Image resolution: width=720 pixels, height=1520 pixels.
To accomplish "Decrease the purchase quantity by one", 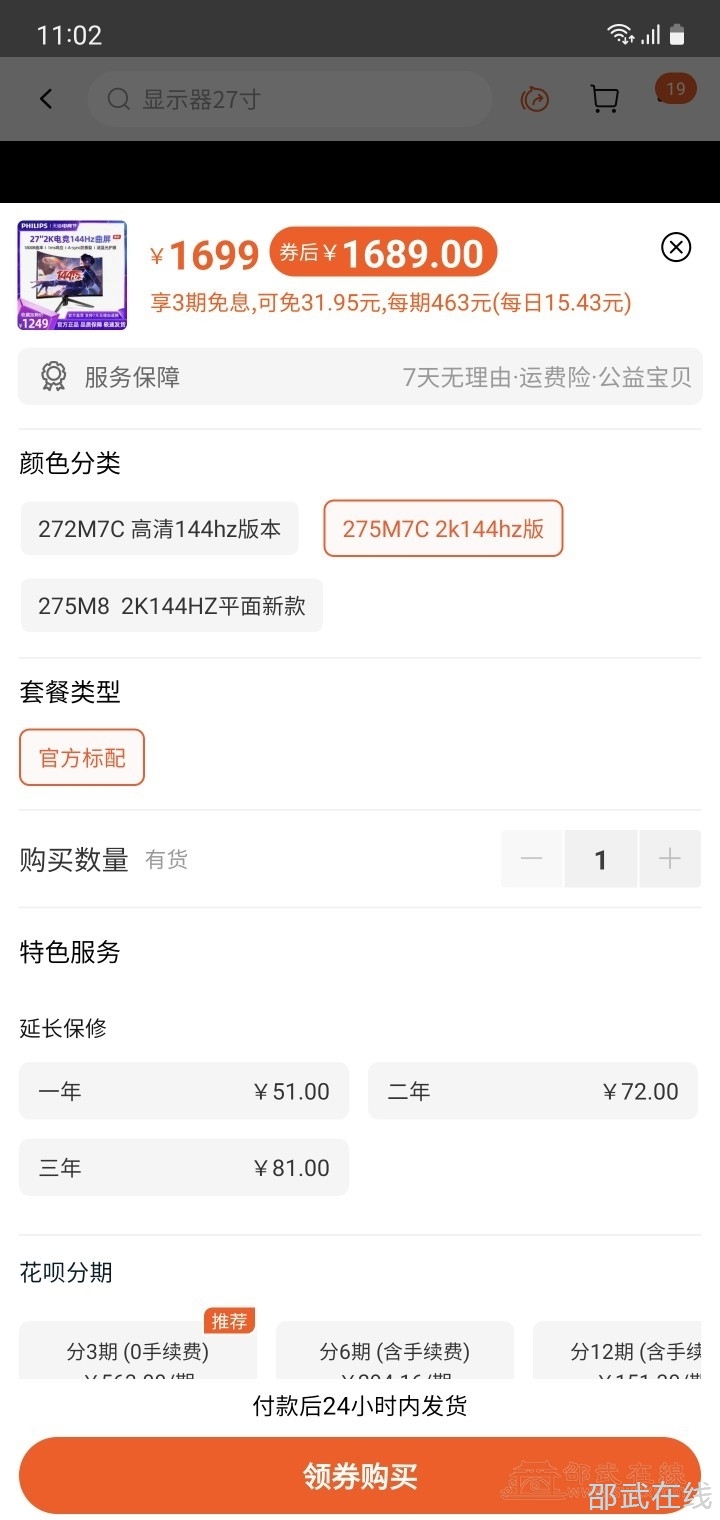I will 532,859.
